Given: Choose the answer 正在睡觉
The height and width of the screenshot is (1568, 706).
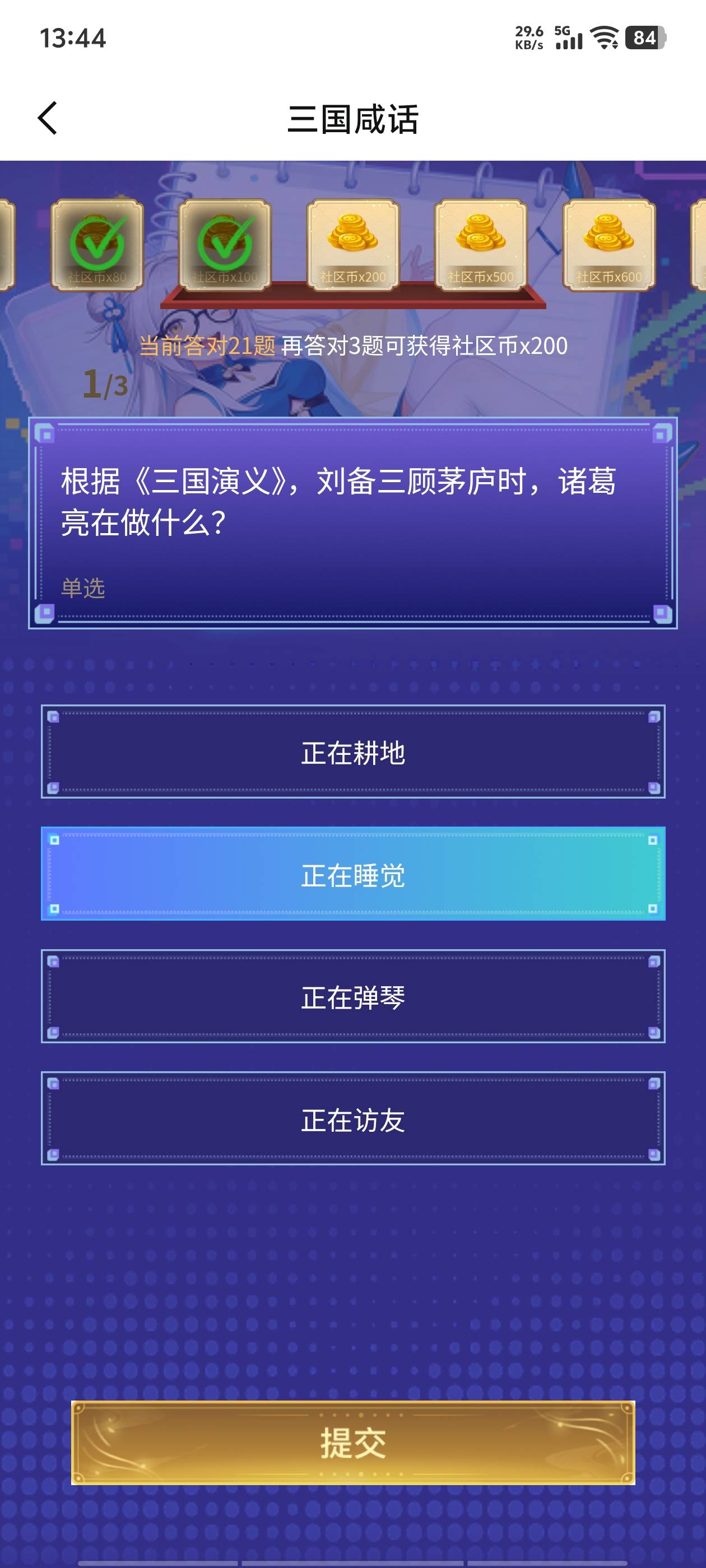Looking at the screenshot, I should click(x=352, y=874).
